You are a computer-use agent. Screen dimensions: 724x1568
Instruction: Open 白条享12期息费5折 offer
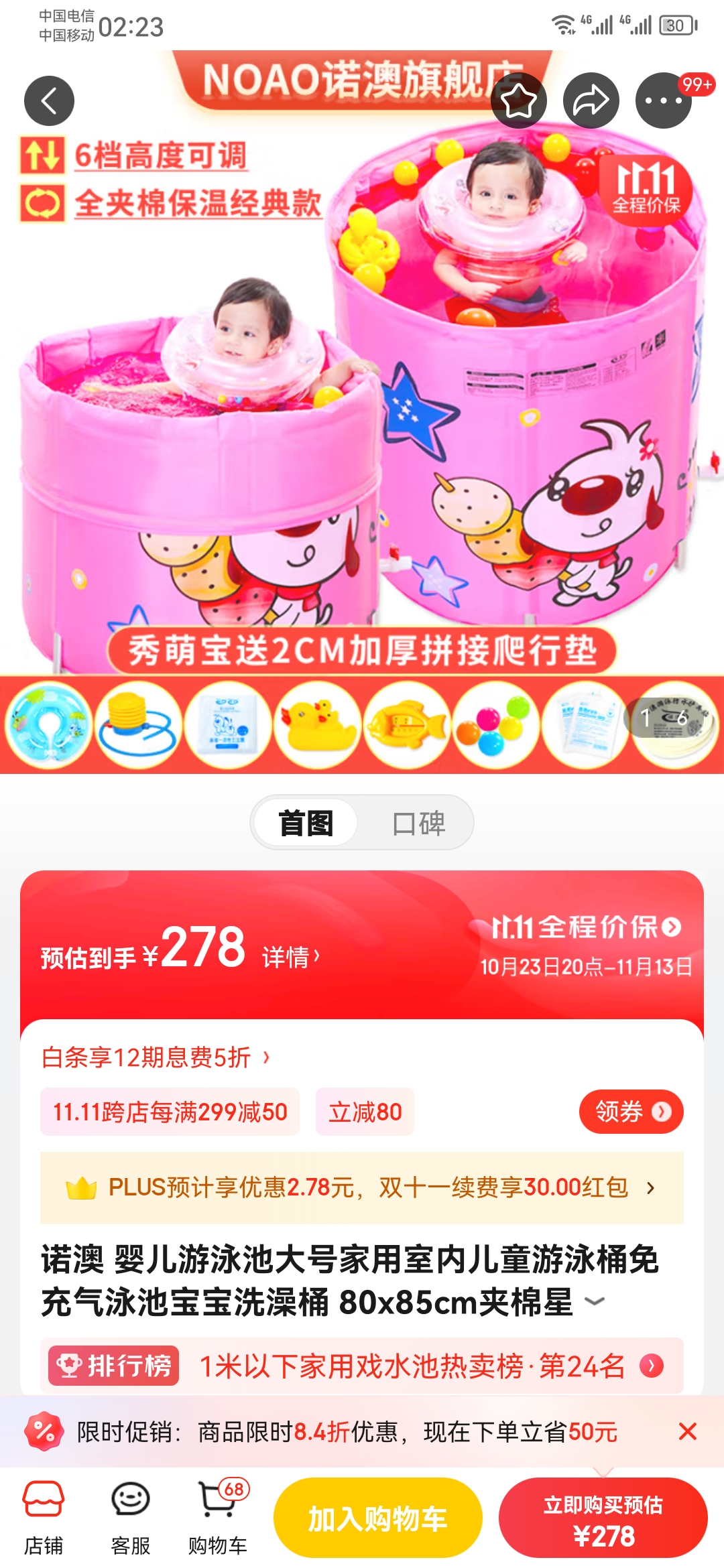(156, 1057)
